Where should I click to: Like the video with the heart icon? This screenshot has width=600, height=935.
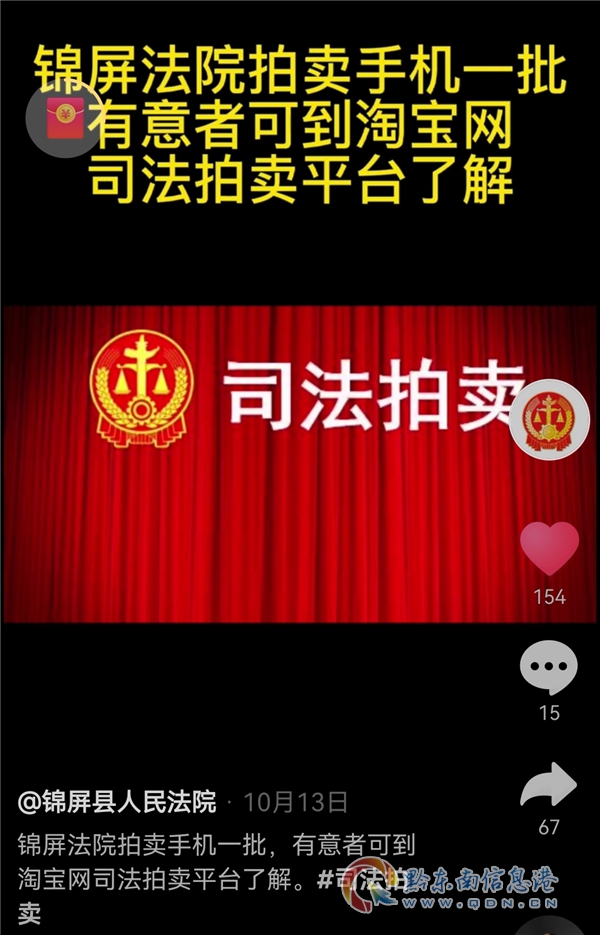click(x=549, y=548)
